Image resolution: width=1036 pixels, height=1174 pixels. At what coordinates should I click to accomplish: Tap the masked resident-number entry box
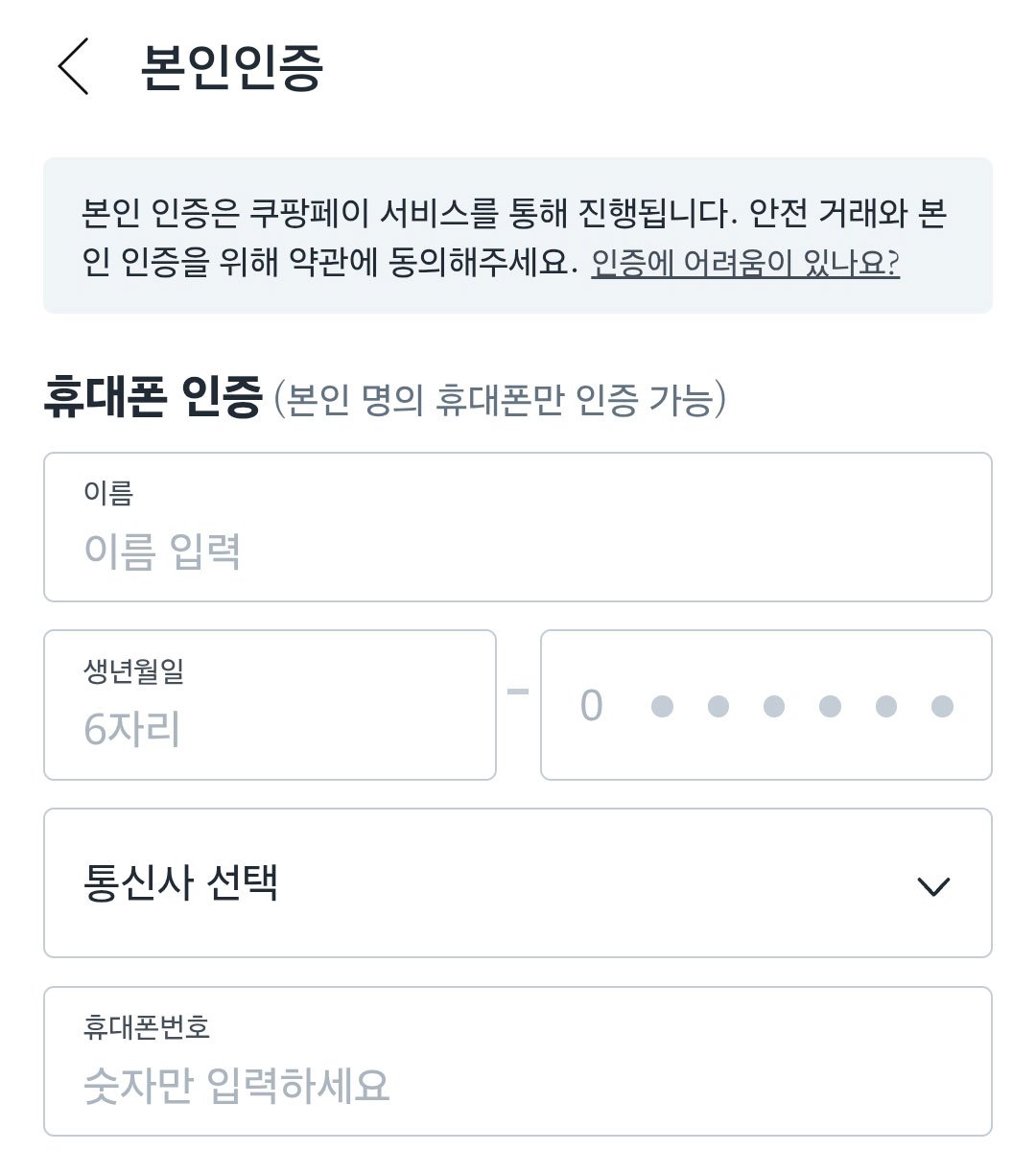click(x=767, y=705)
